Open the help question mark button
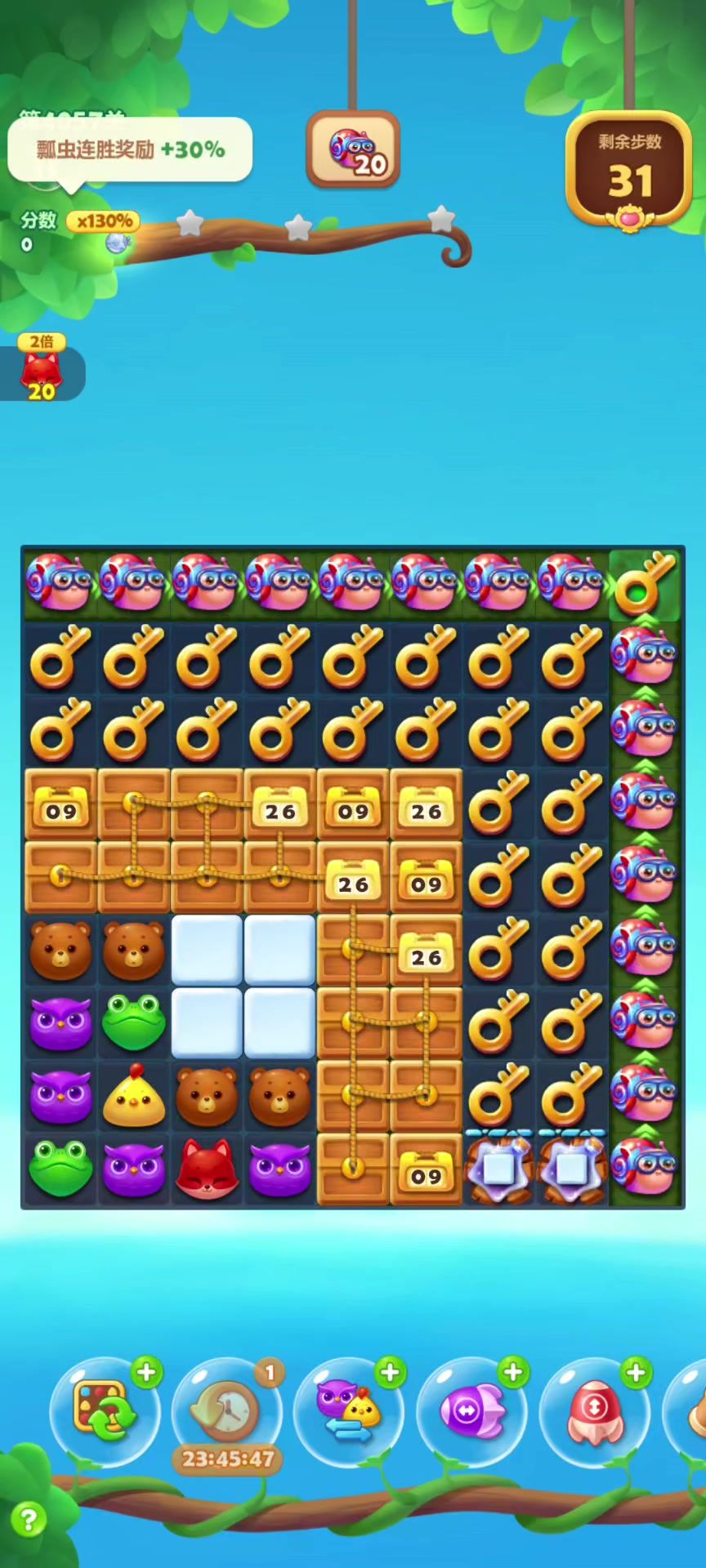 pyautogui.click(x=29, y=1520)
